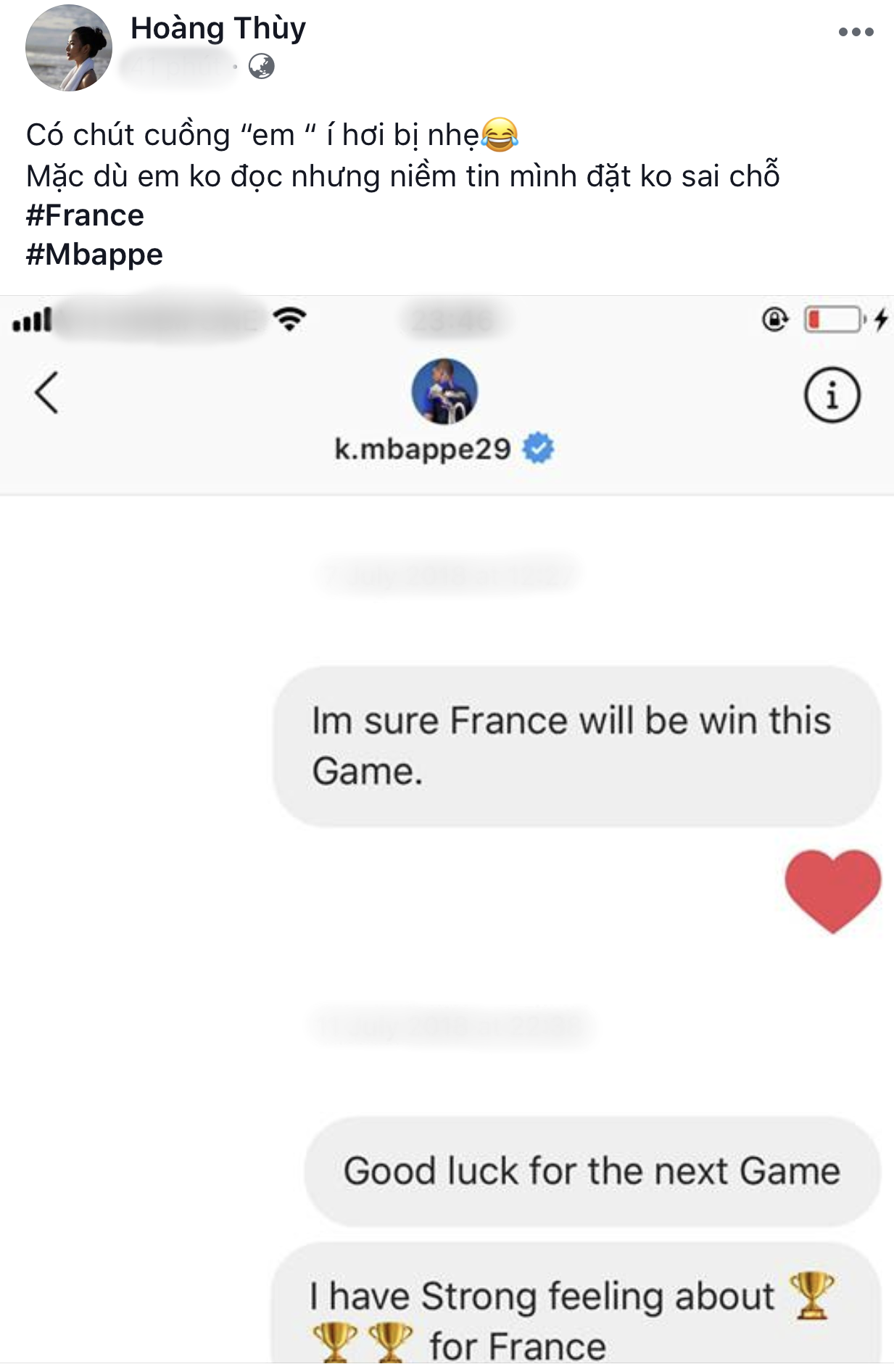Open the Hoàng Thùy profile name link

click(218, 29)
